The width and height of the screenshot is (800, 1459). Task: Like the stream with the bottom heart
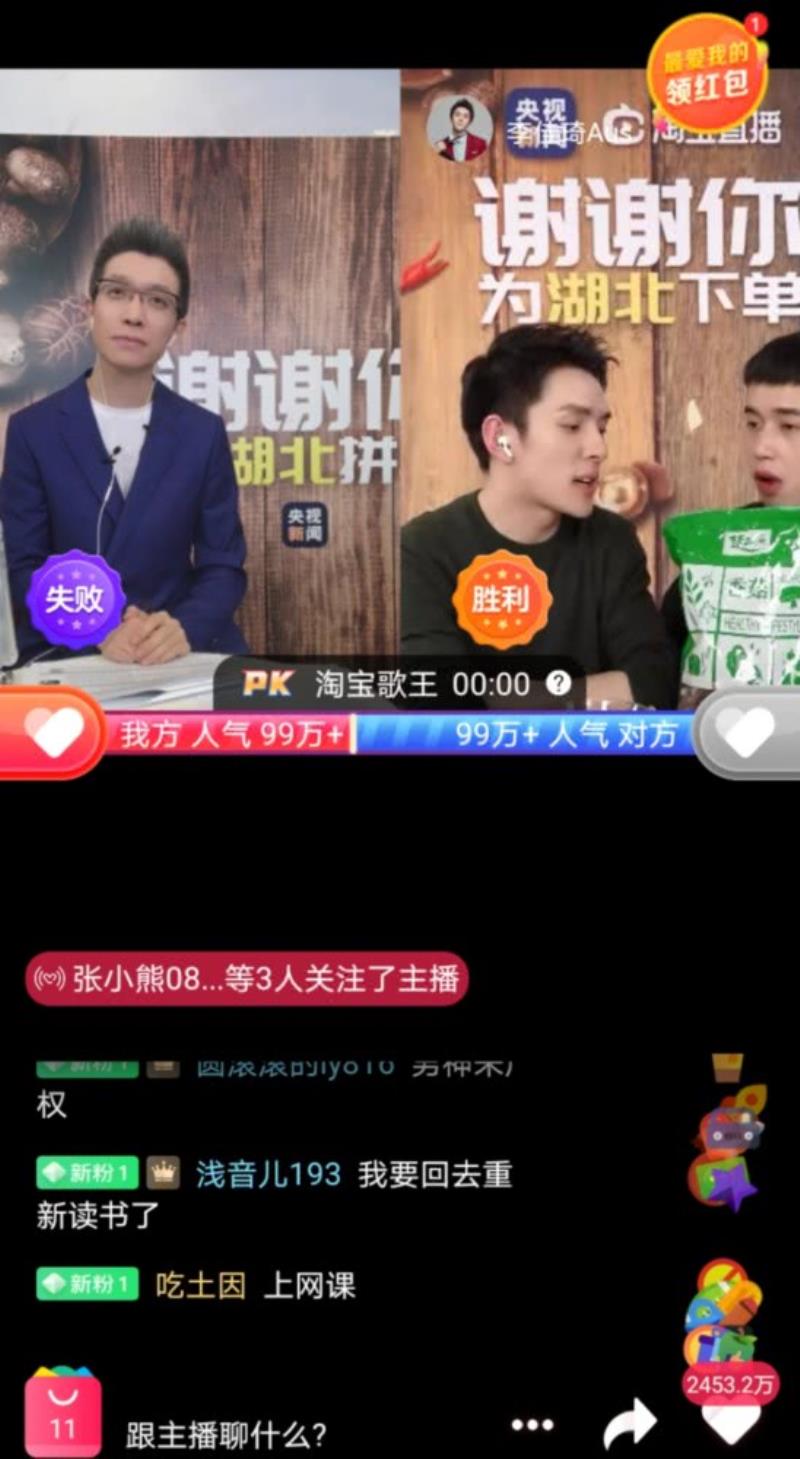coord(730,1420)
